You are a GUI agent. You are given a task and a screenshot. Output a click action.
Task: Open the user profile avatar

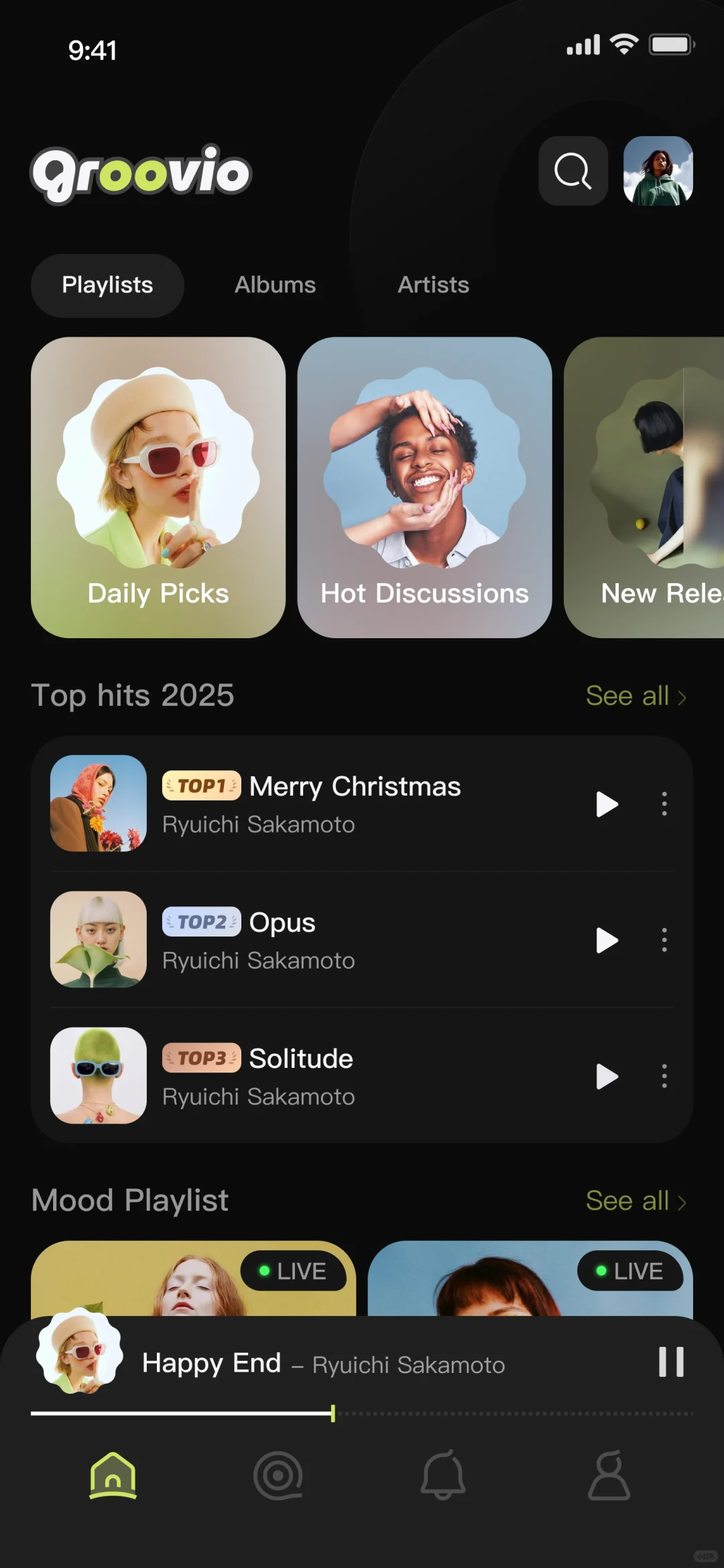pos(658,171)
